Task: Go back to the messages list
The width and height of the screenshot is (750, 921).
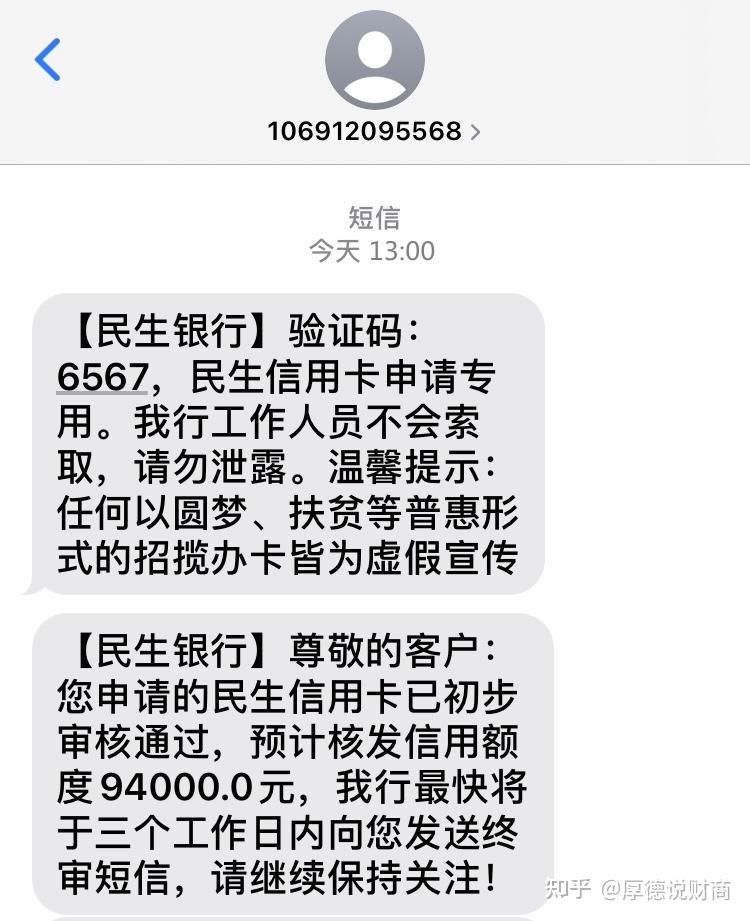Action: (x=48, y=60)
